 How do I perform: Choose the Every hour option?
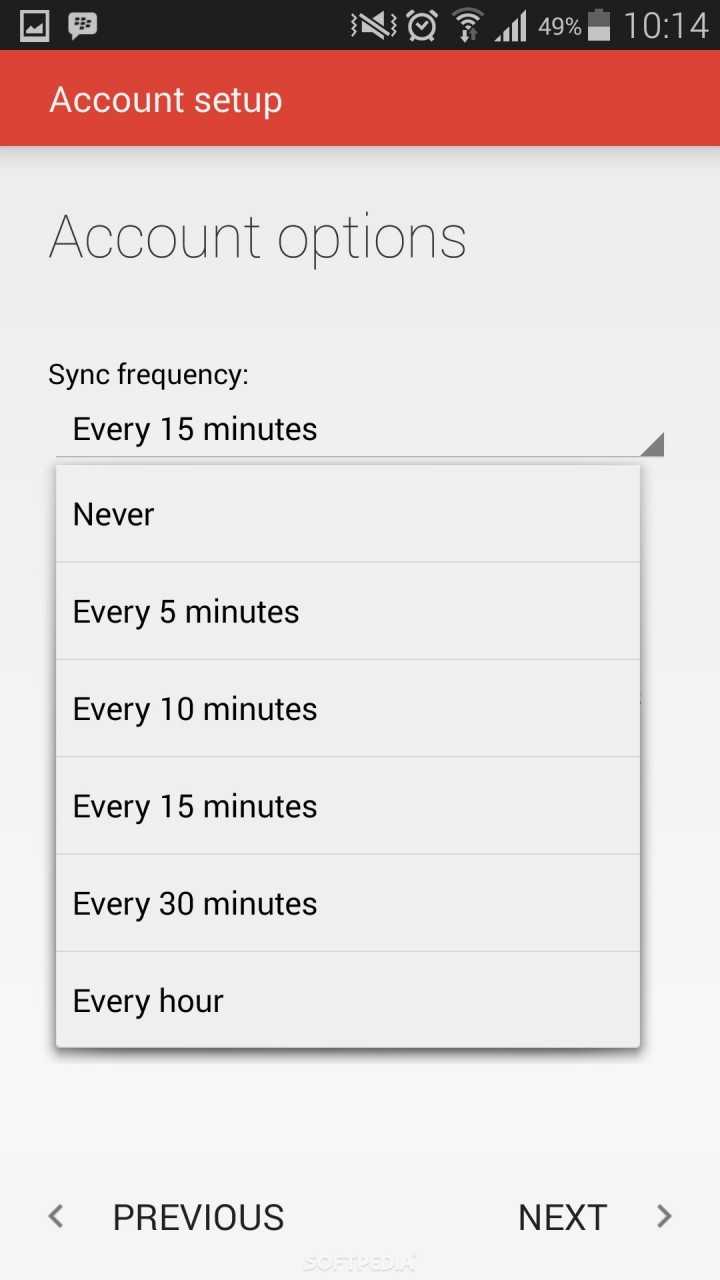click(346, 1000)
